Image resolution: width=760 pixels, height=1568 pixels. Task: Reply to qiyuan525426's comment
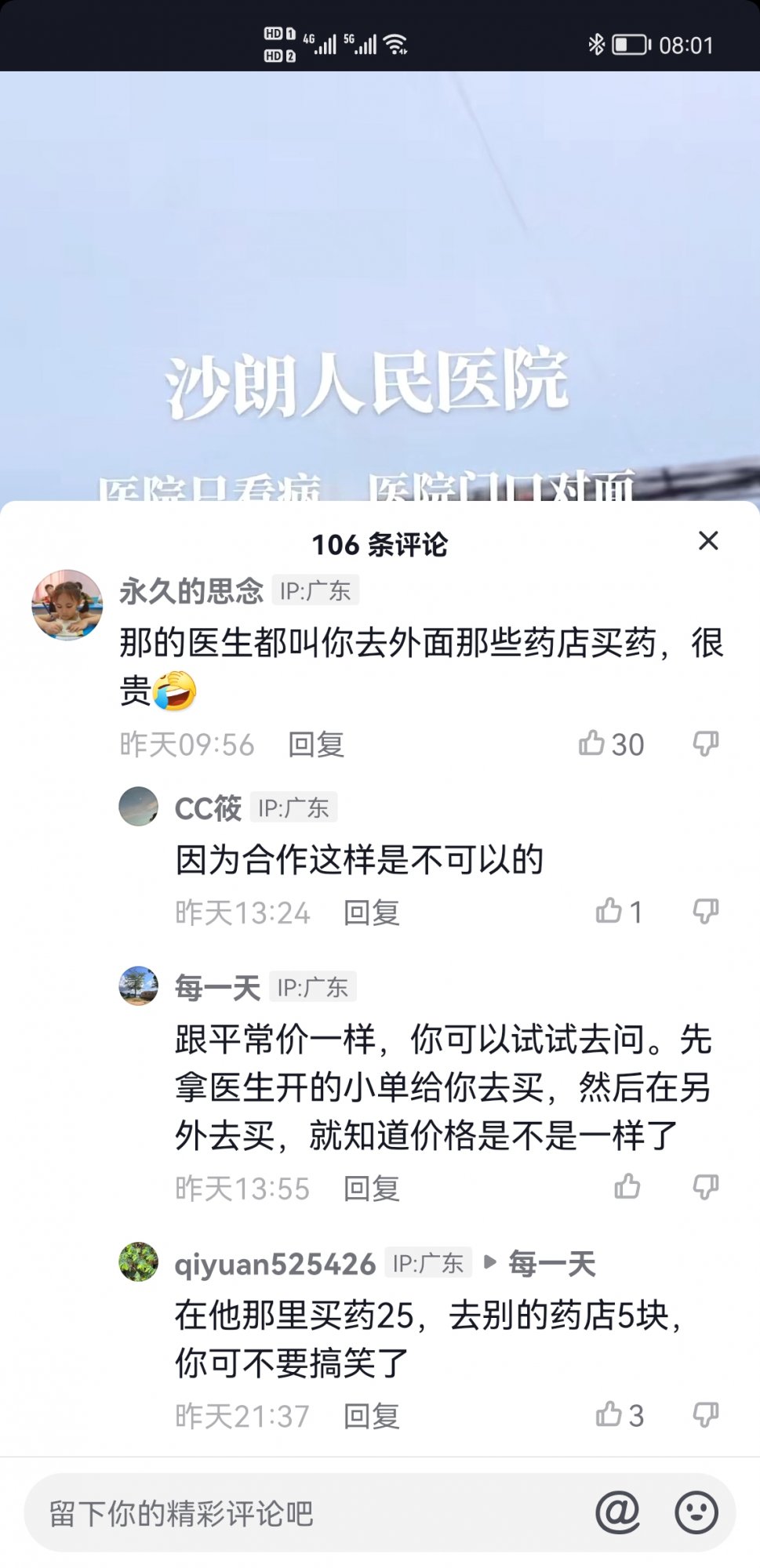click(x=372, y=1416)
